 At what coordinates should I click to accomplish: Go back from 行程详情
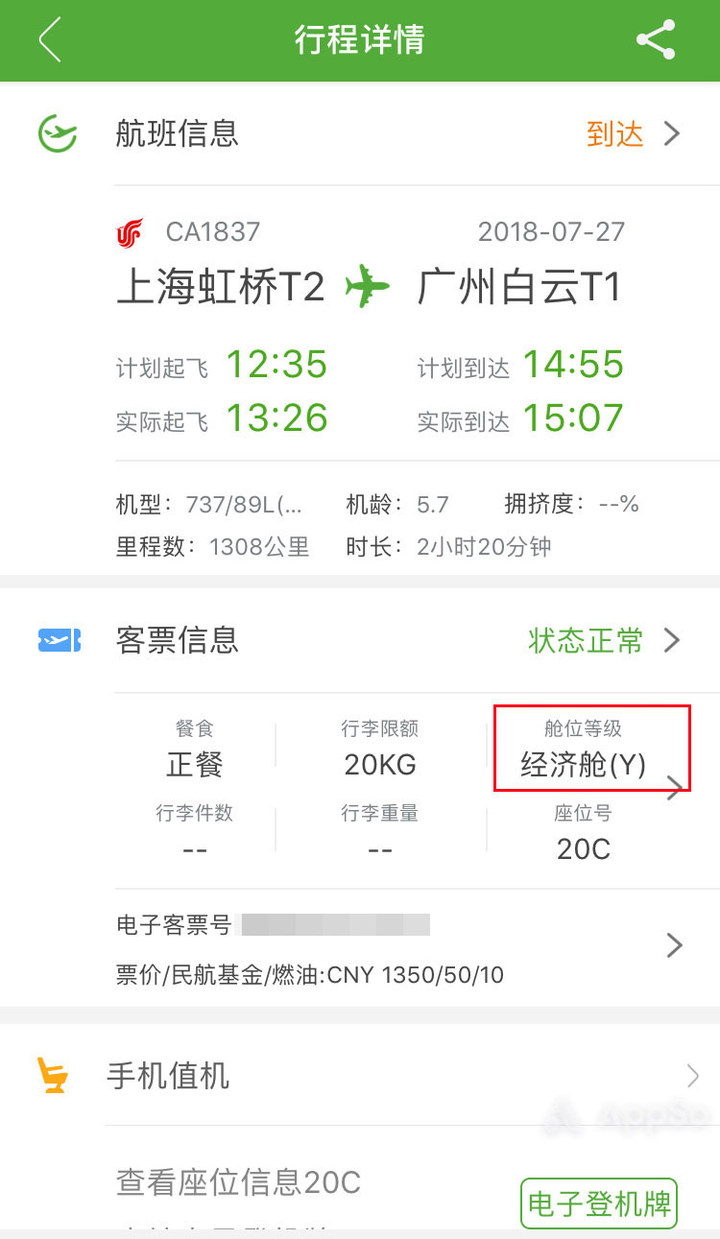(x=50, y=40)
